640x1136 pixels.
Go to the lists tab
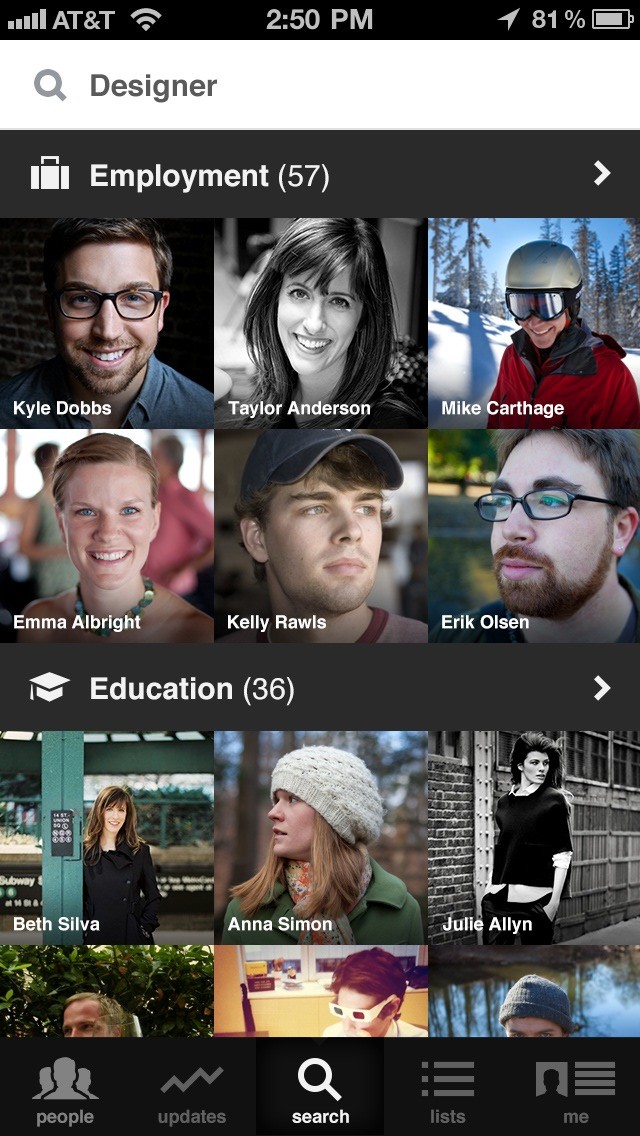coord(447,1090)
